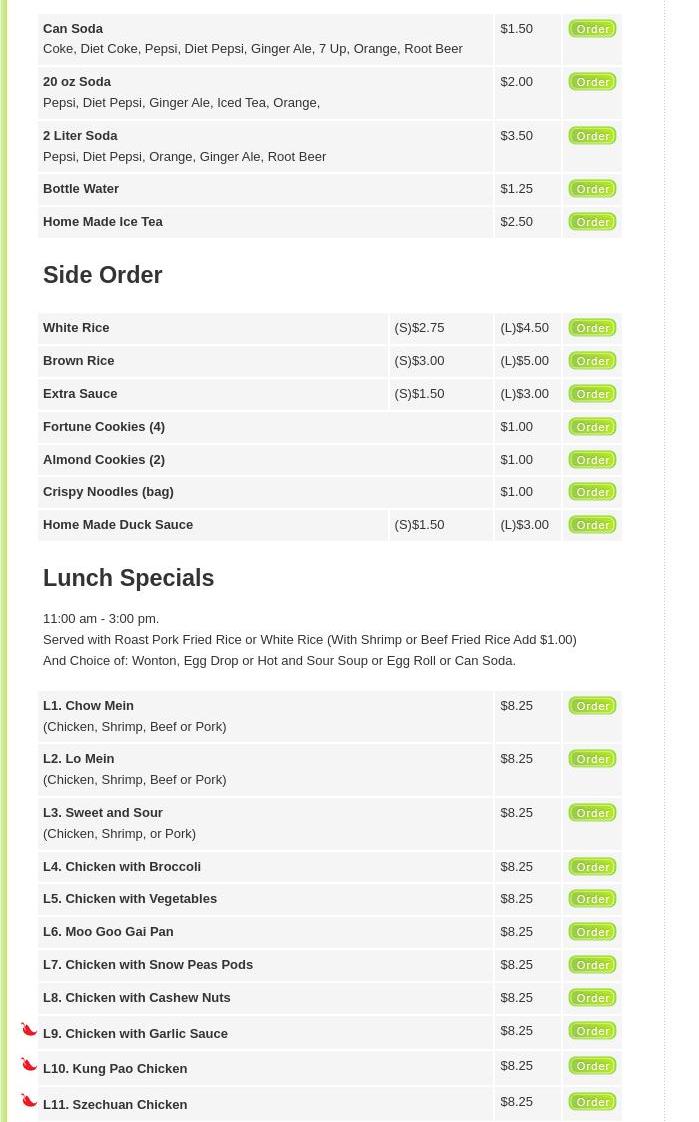Order Almond Cookies (2)

point(592,459)
